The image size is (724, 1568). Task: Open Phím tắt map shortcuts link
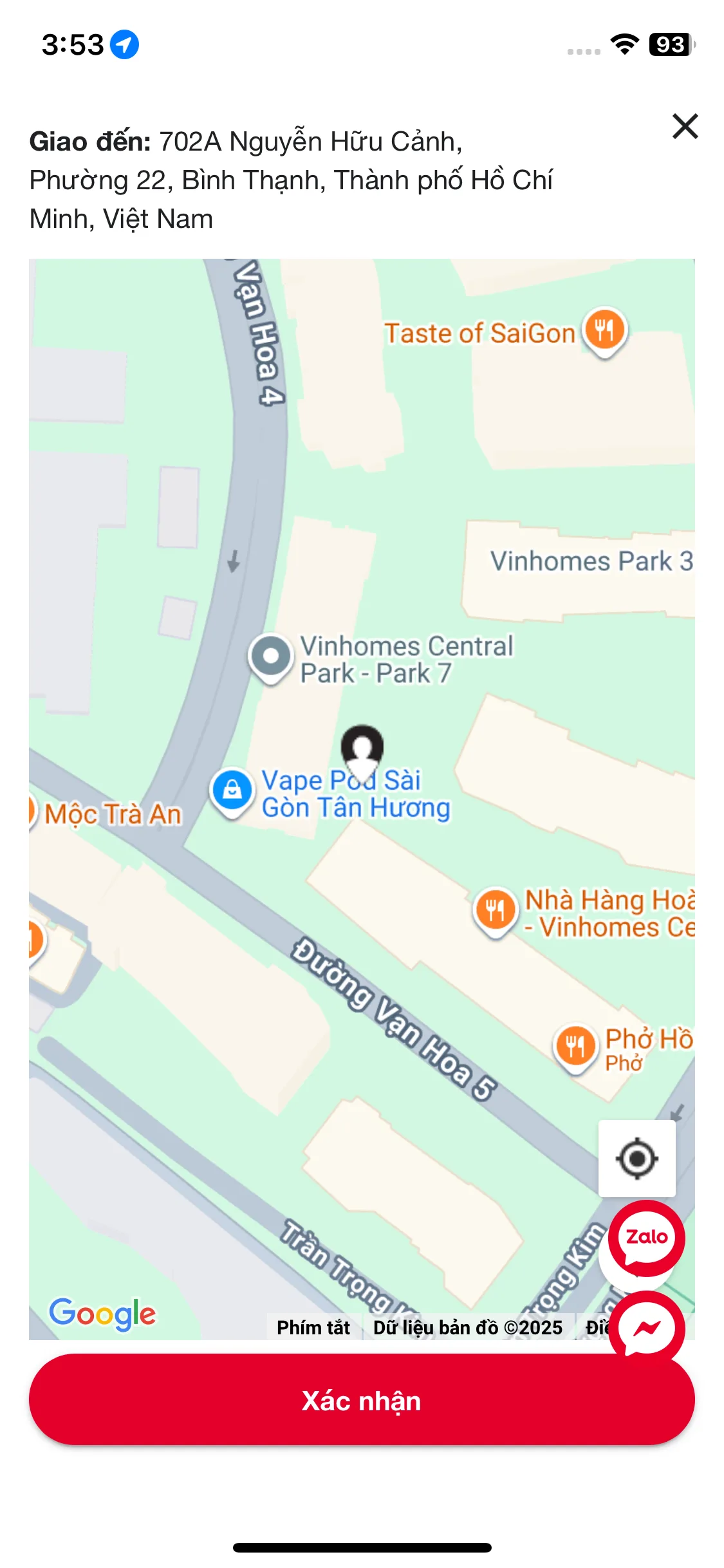[313, 1328]
